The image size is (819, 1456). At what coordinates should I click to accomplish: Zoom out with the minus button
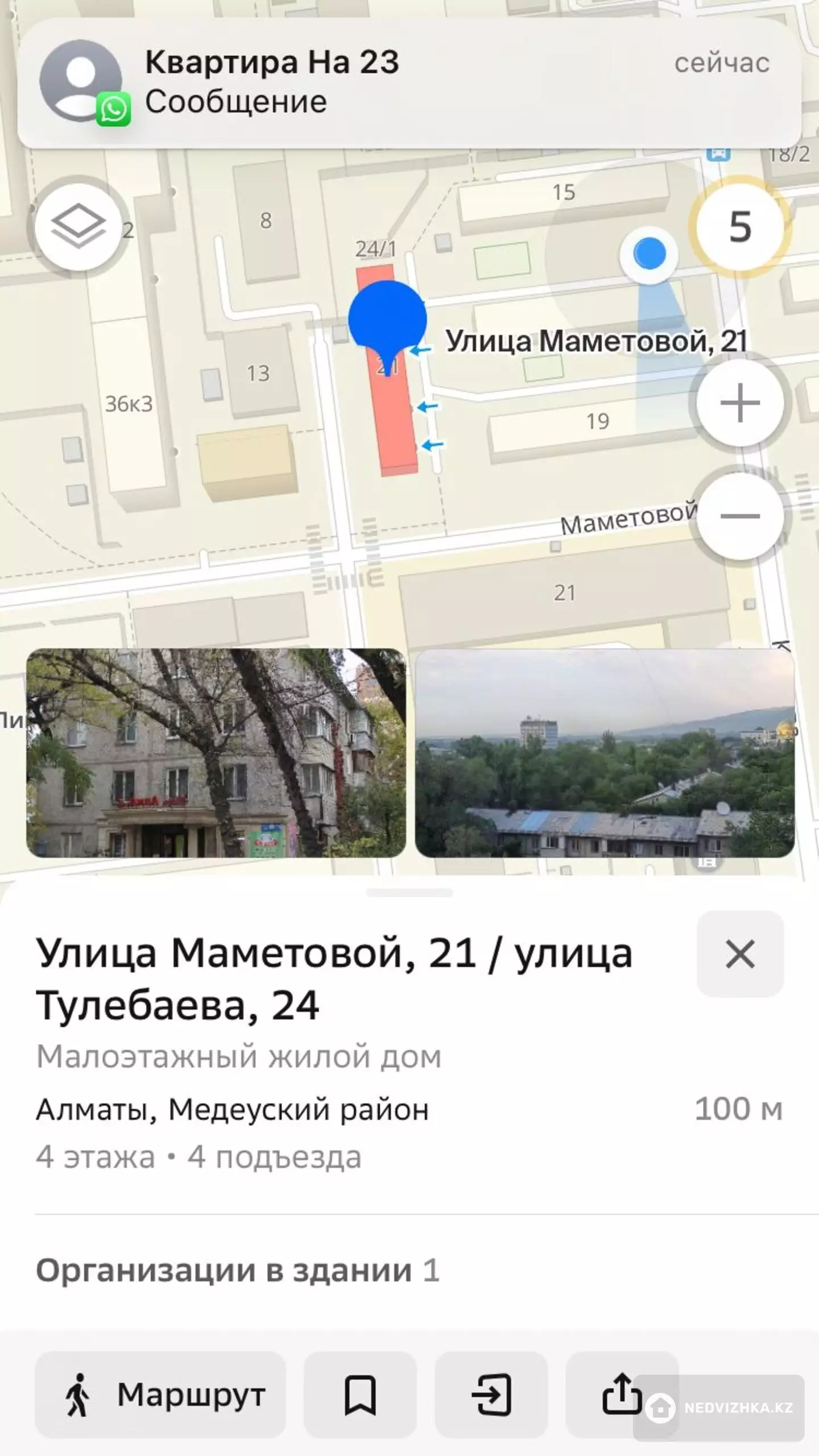[x=740, y=516]
